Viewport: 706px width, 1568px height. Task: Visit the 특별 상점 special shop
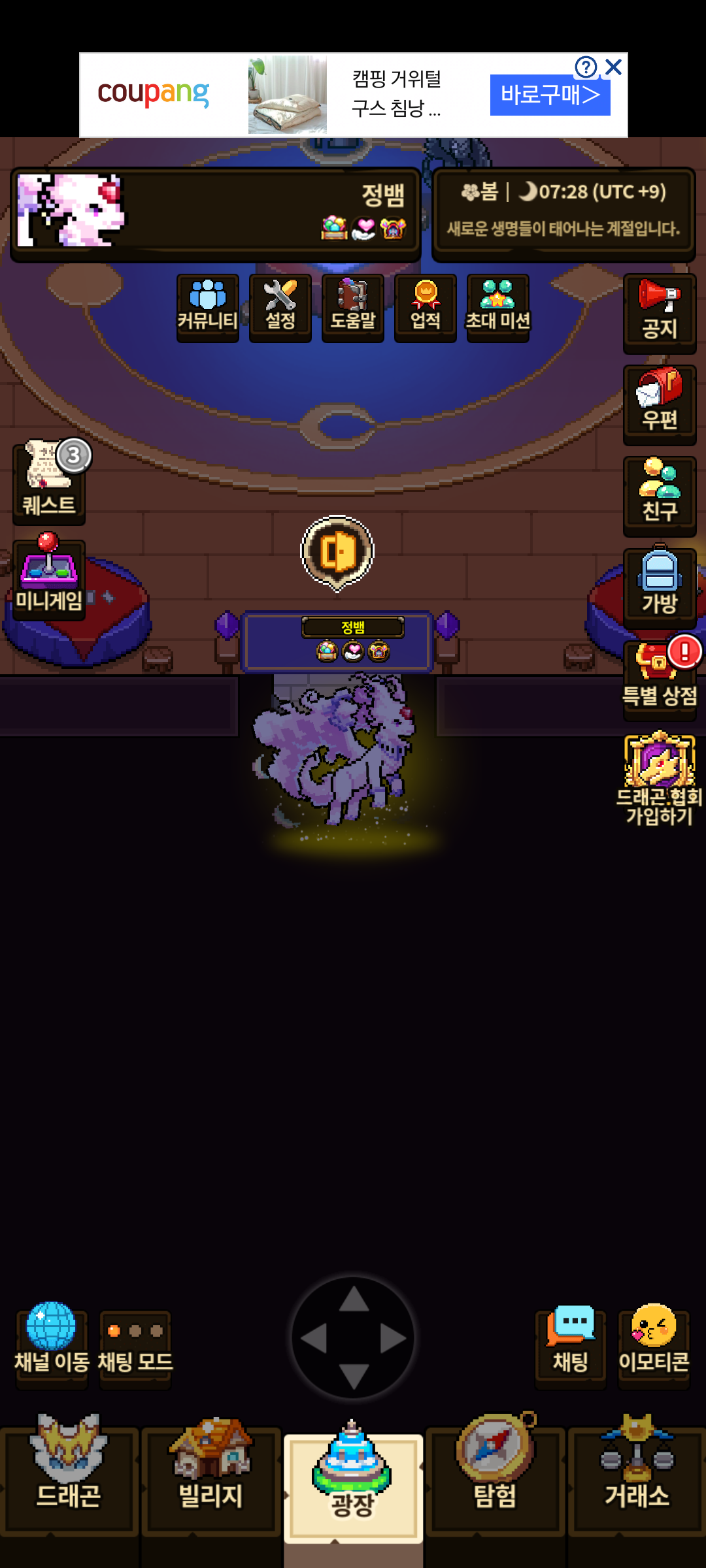pyautogui.click(x=659, y=679)
